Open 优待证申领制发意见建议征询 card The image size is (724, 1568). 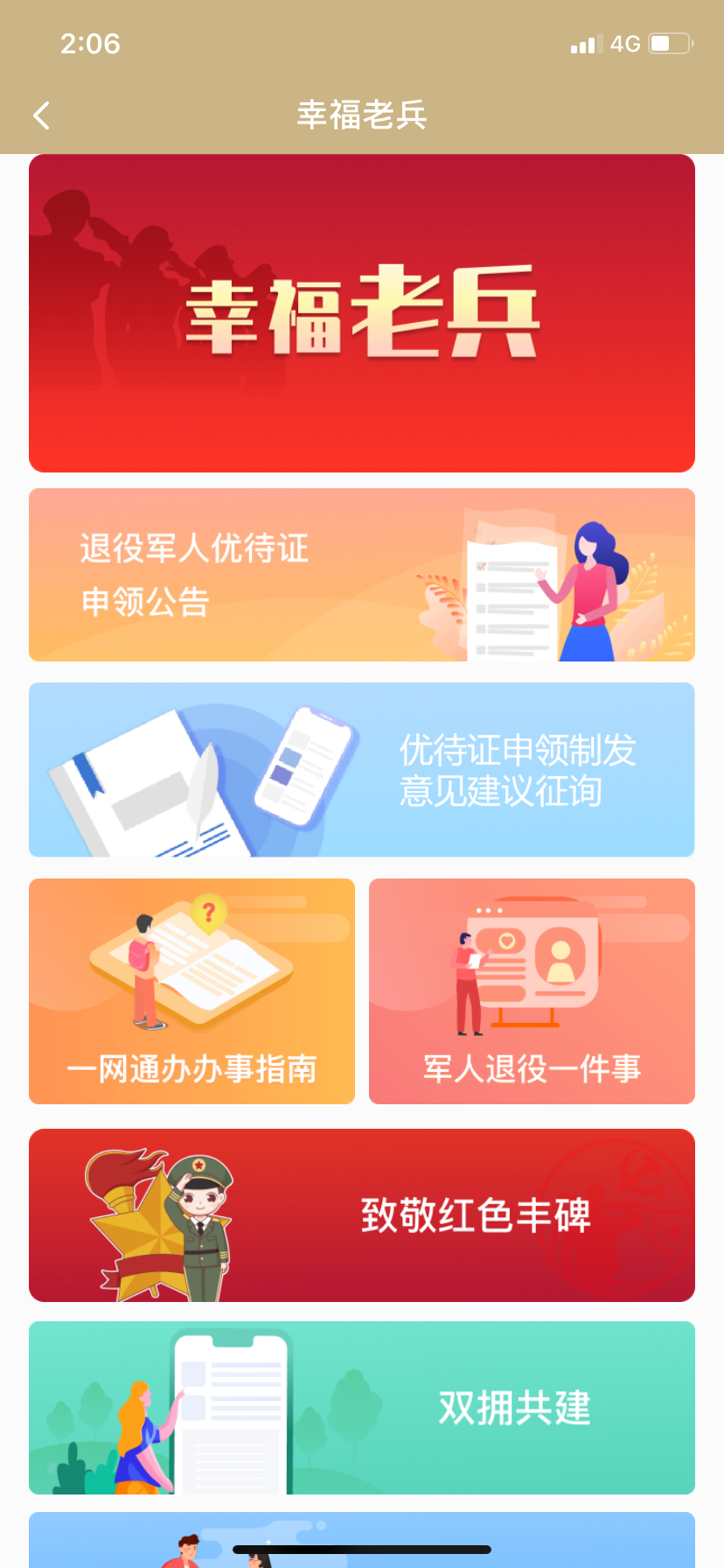coord(362,769)
